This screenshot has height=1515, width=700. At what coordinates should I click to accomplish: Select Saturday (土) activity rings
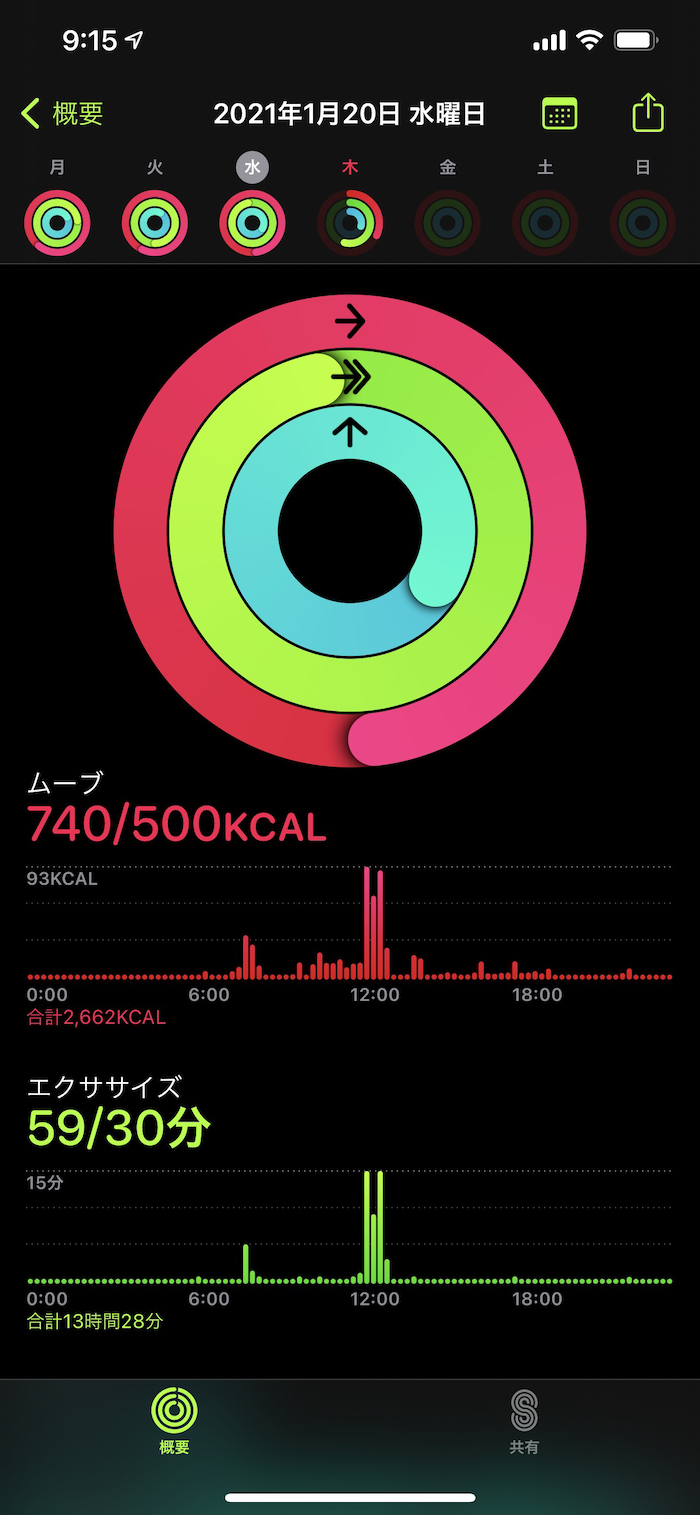click(545, 222)
